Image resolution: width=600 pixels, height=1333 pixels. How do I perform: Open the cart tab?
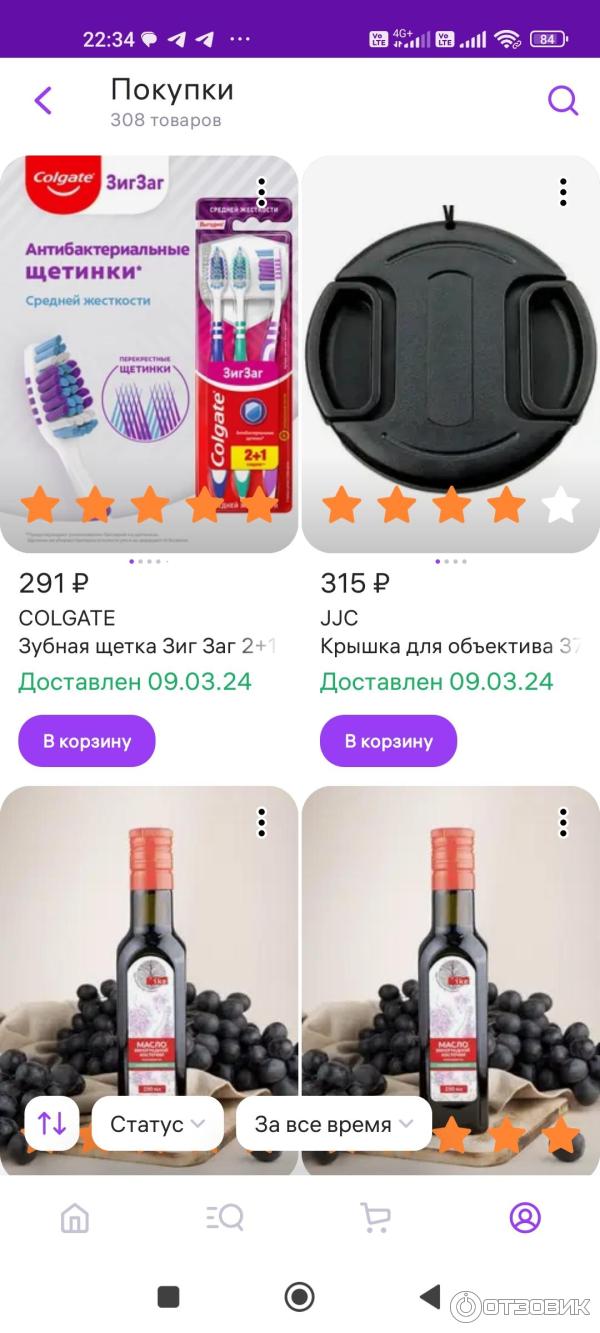(x=375, y=1217)
